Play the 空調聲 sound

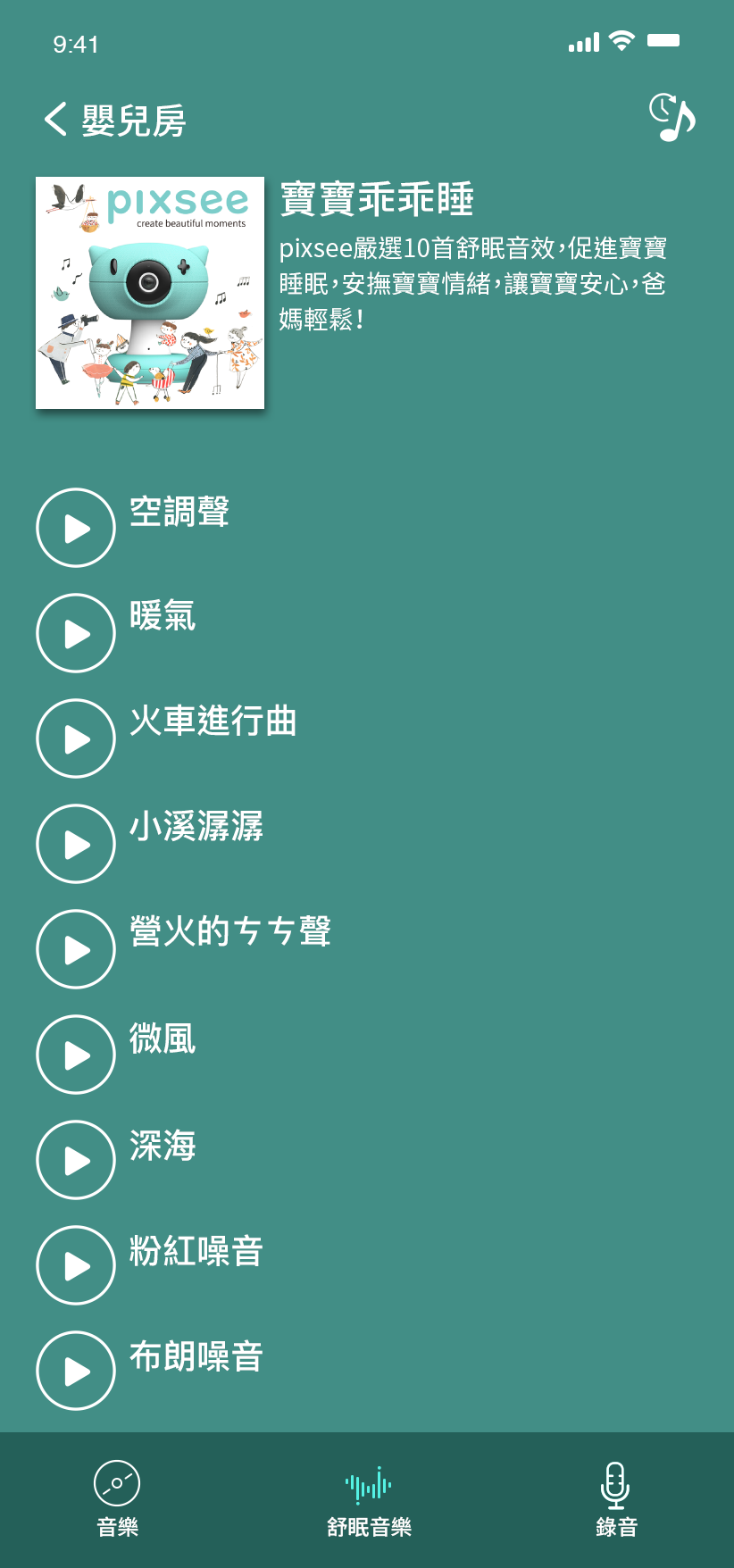coord(76,528)
